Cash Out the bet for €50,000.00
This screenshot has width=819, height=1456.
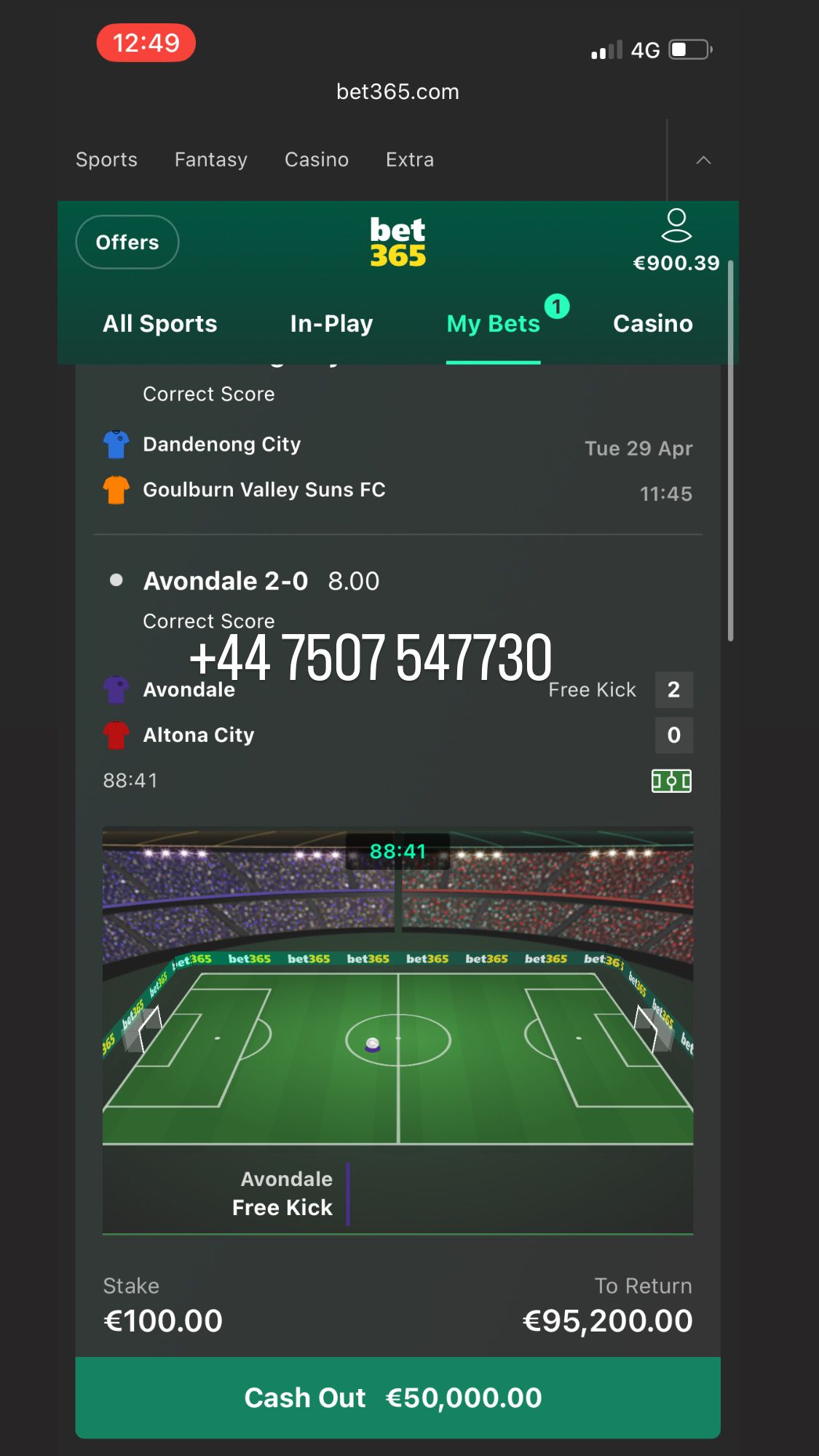398,1398
